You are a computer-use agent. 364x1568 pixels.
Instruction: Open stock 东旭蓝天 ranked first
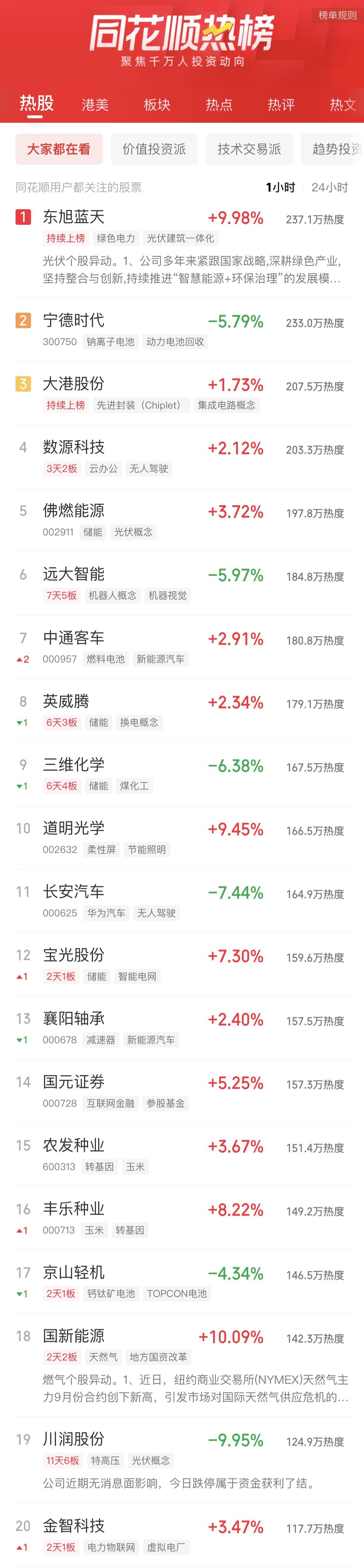pyautogui.click(x=74, y=217)
